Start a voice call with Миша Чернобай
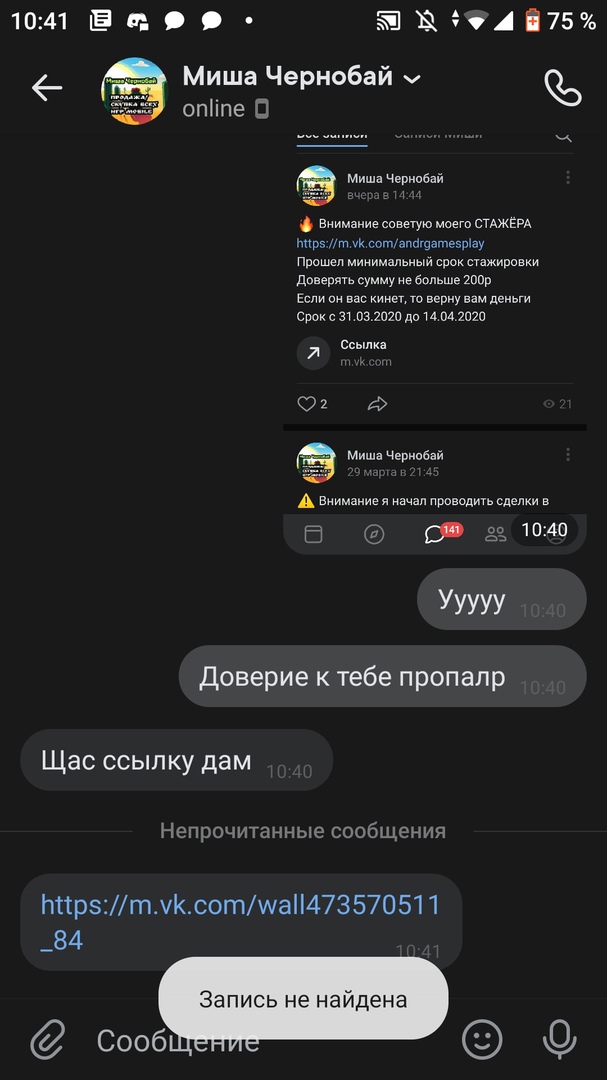Screen dimensions: 607x1080 click(x=562, y=88)
